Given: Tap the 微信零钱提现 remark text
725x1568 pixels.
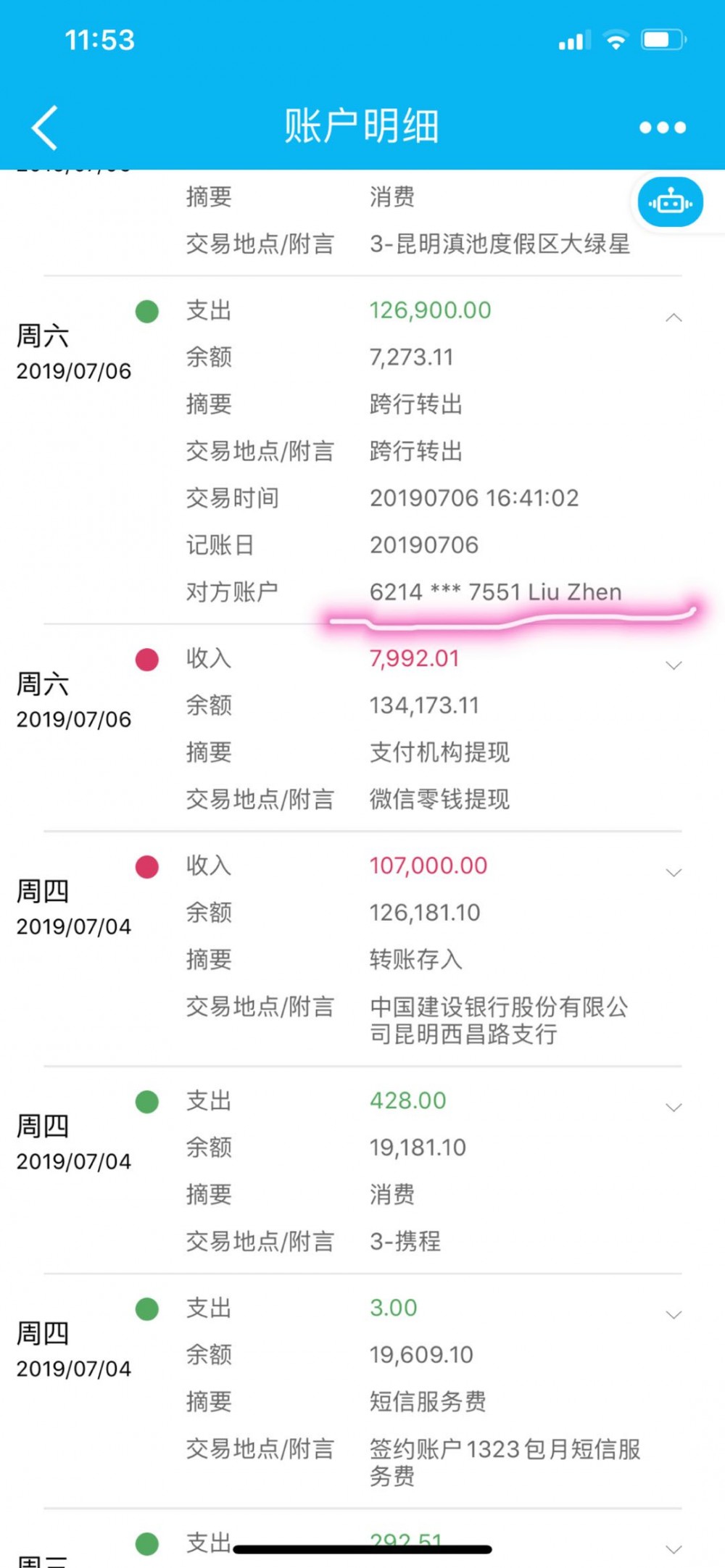Looking at the screenshot, I should (439, 800).
